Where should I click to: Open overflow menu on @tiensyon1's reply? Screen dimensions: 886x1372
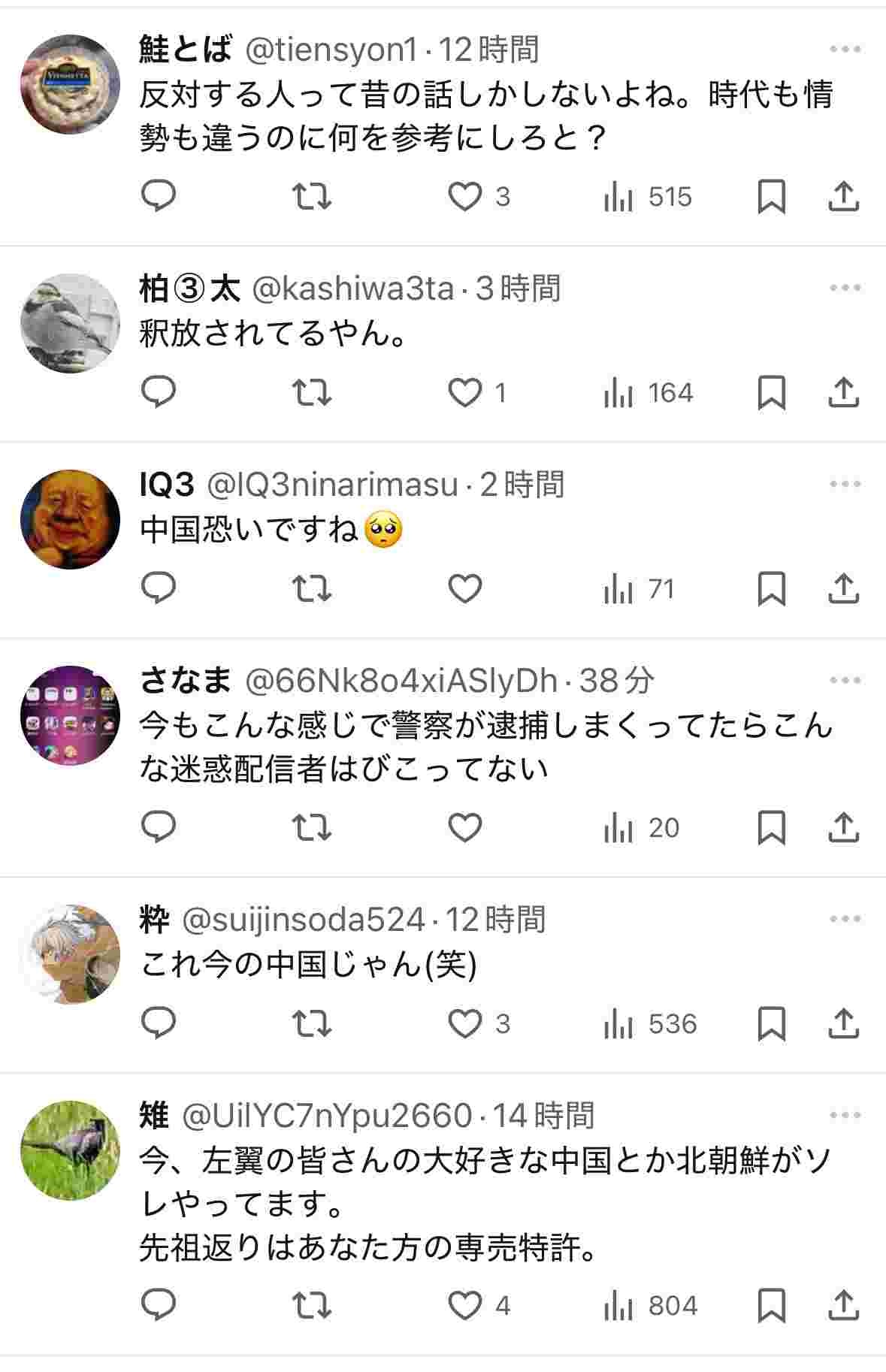(845, 50)
